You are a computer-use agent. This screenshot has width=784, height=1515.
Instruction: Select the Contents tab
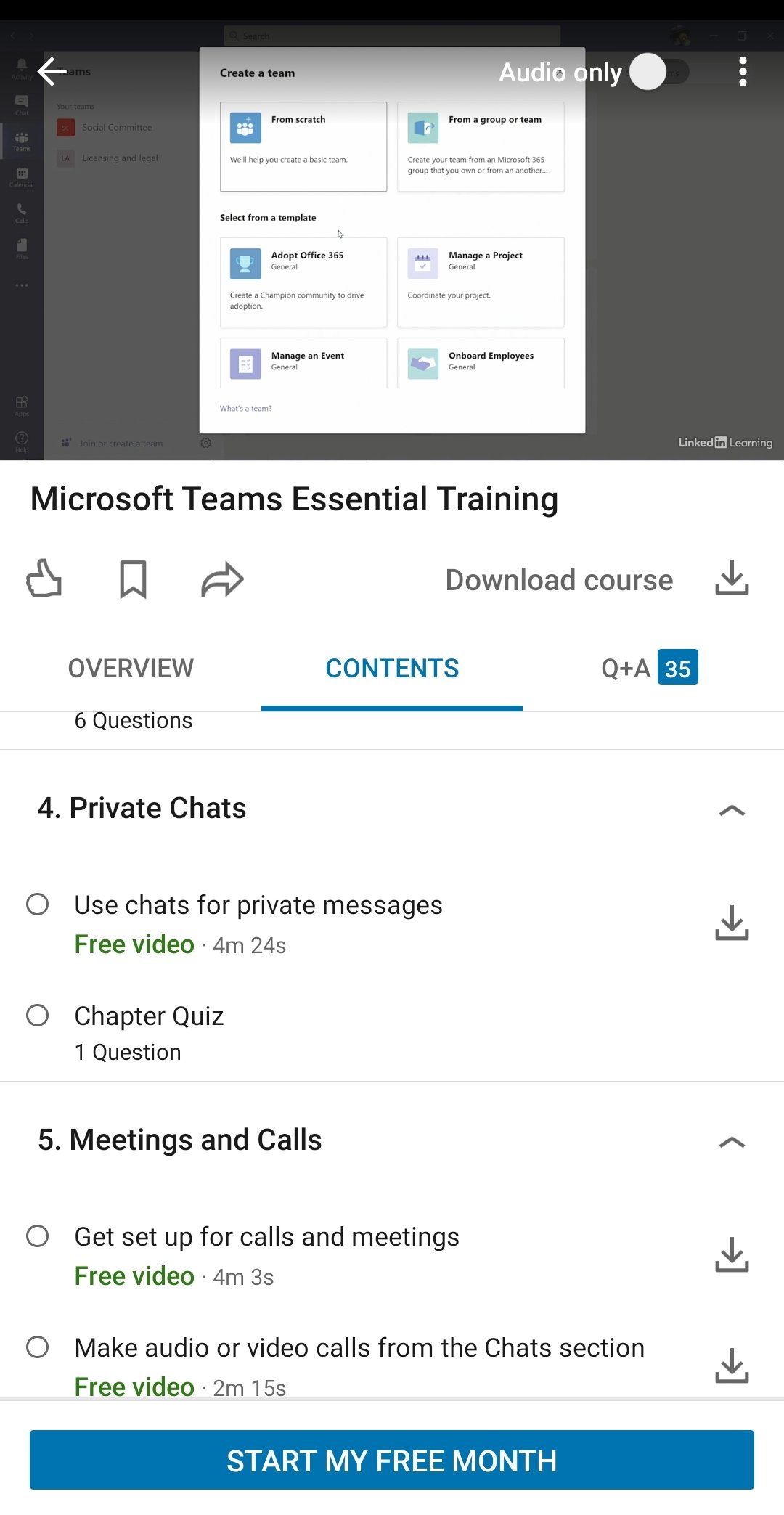[392, 668]
